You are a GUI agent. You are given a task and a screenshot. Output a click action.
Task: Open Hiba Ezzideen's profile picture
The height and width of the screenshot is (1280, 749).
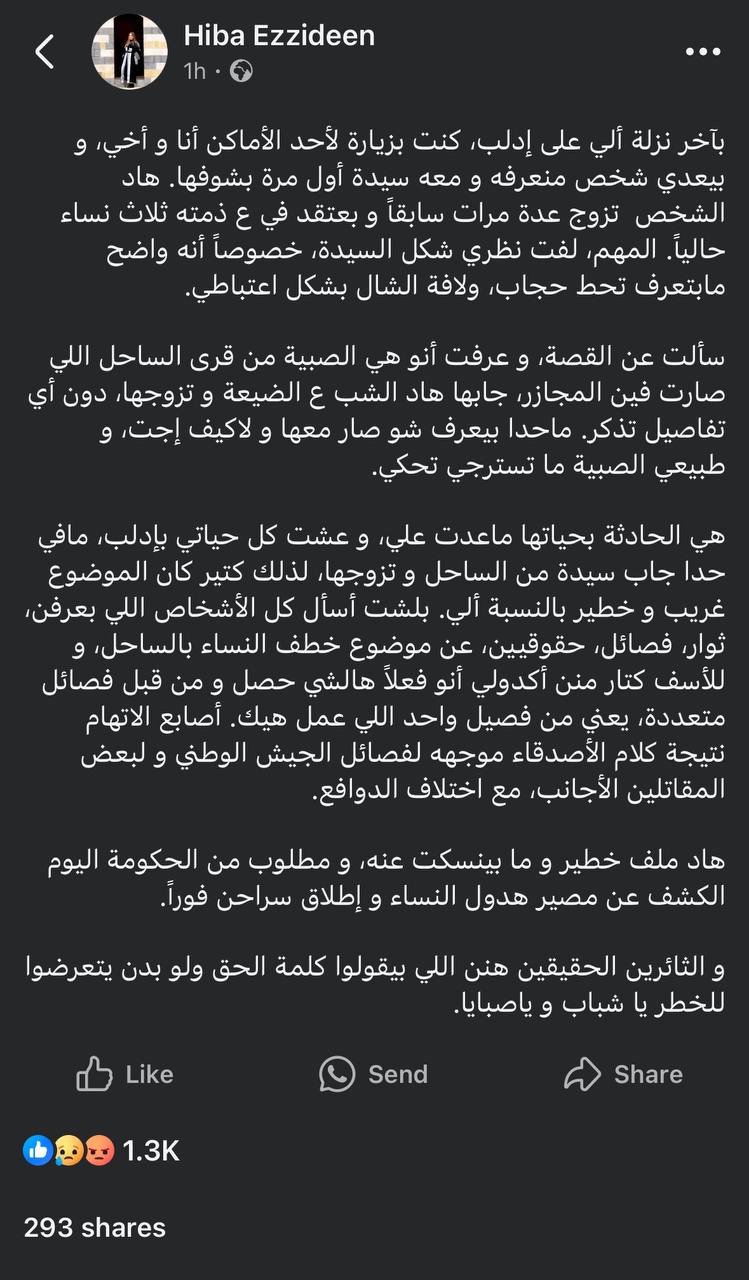click(x=129, y=52)
